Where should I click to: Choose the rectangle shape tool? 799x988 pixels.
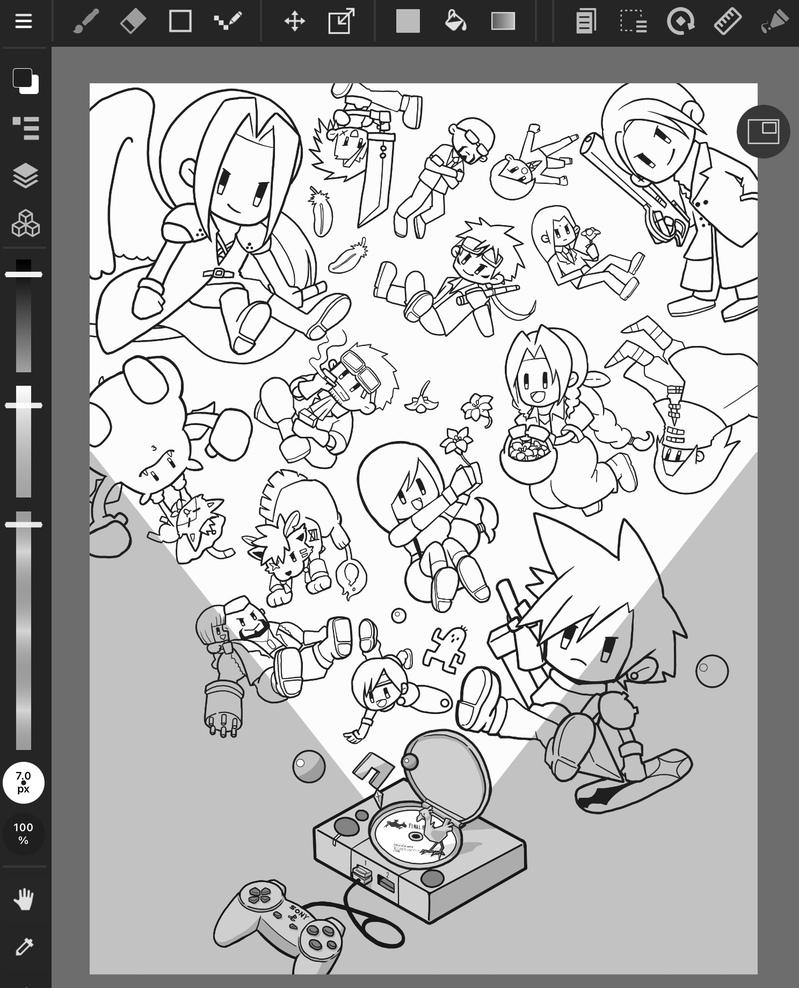[x=180, y=21]
